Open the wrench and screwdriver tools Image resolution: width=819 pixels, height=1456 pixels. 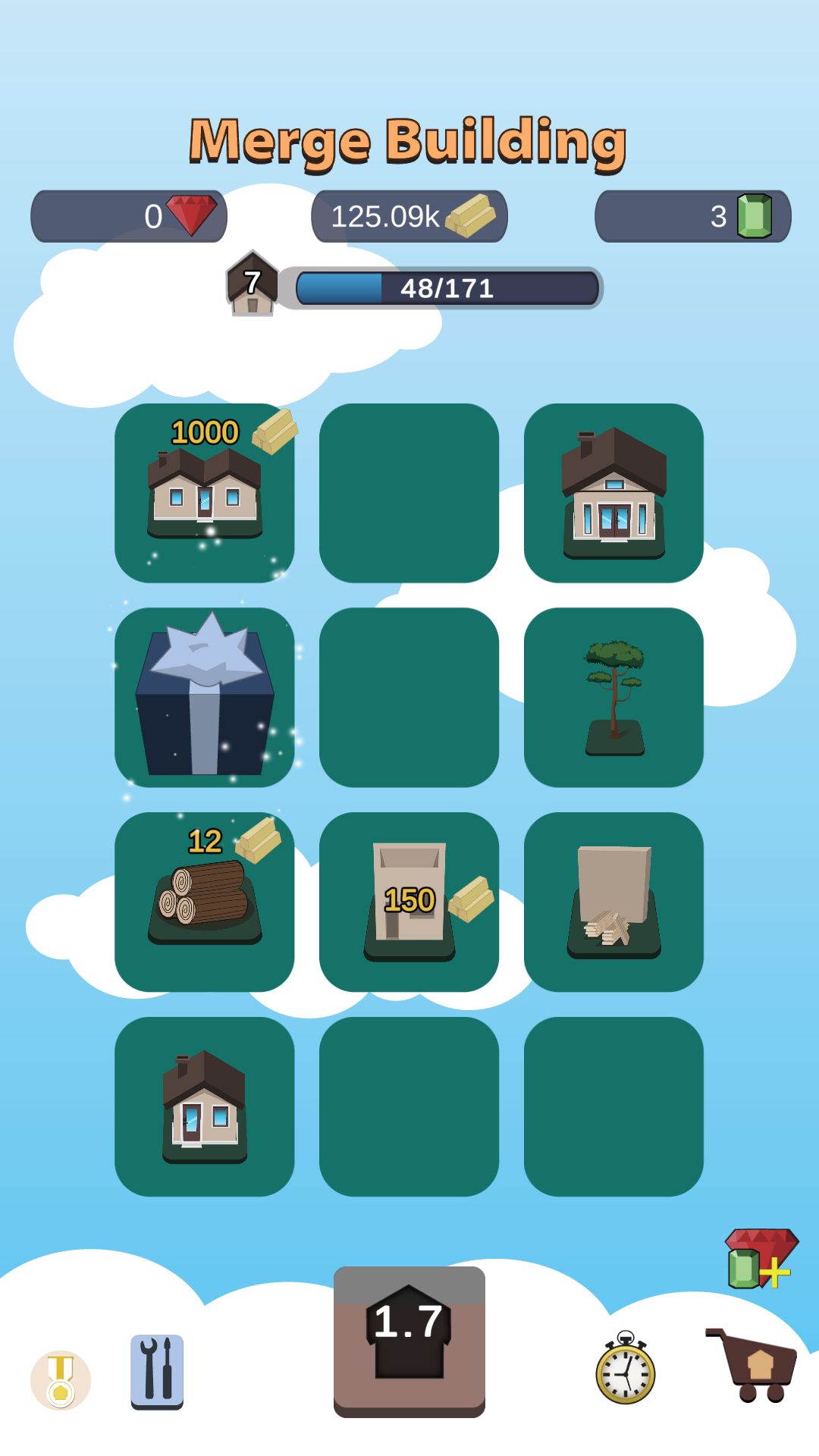157,1372
